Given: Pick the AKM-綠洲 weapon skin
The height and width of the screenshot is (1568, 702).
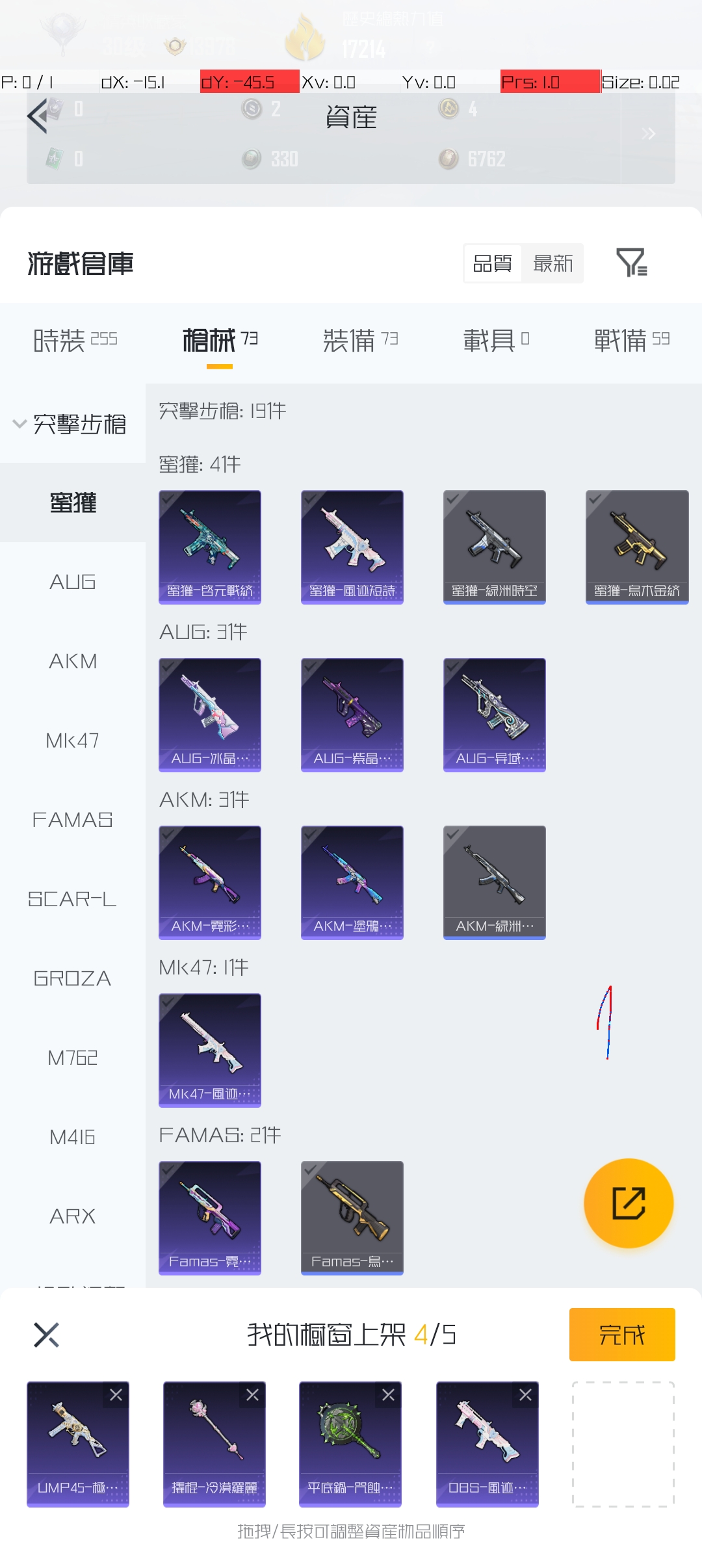Looking at the screenshot, I should pyautogui.click(x=495, y=882).
